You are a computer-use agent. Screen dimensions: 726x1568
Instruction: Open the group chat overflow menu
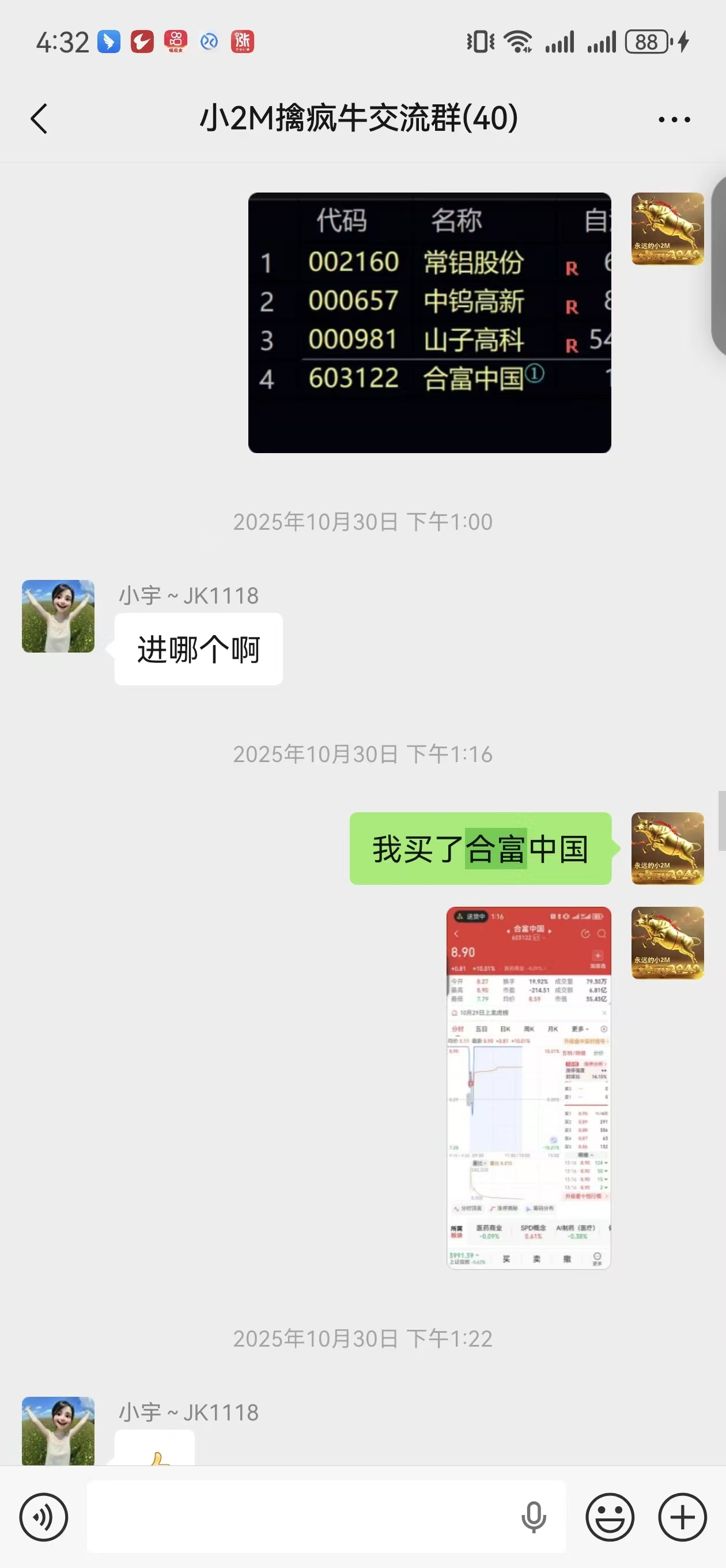coord(674,120)
